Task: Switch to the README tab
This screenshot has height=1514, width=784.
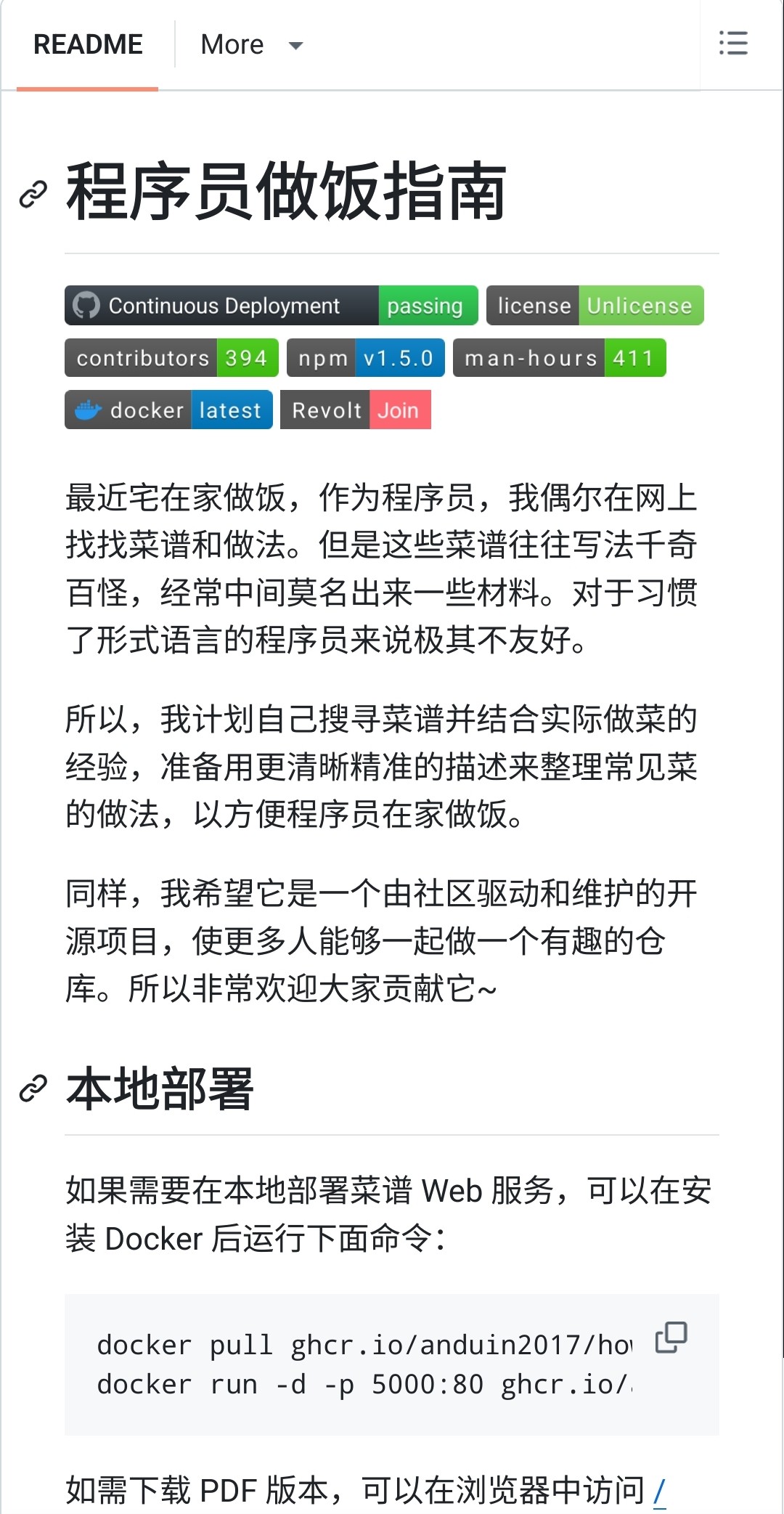Action: coord(88,44)
